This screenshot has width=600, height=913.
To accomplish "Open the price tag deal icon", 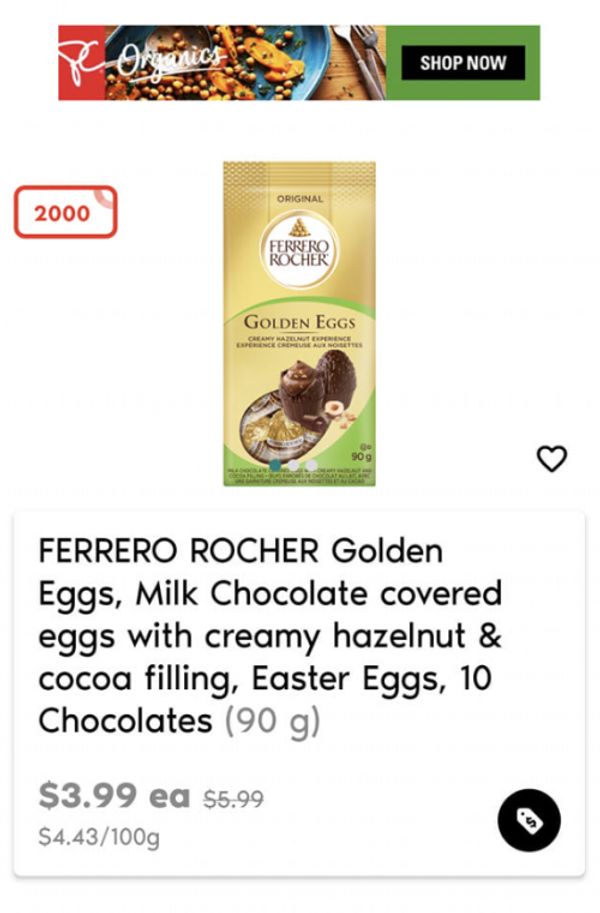I will tap(529, 820).
